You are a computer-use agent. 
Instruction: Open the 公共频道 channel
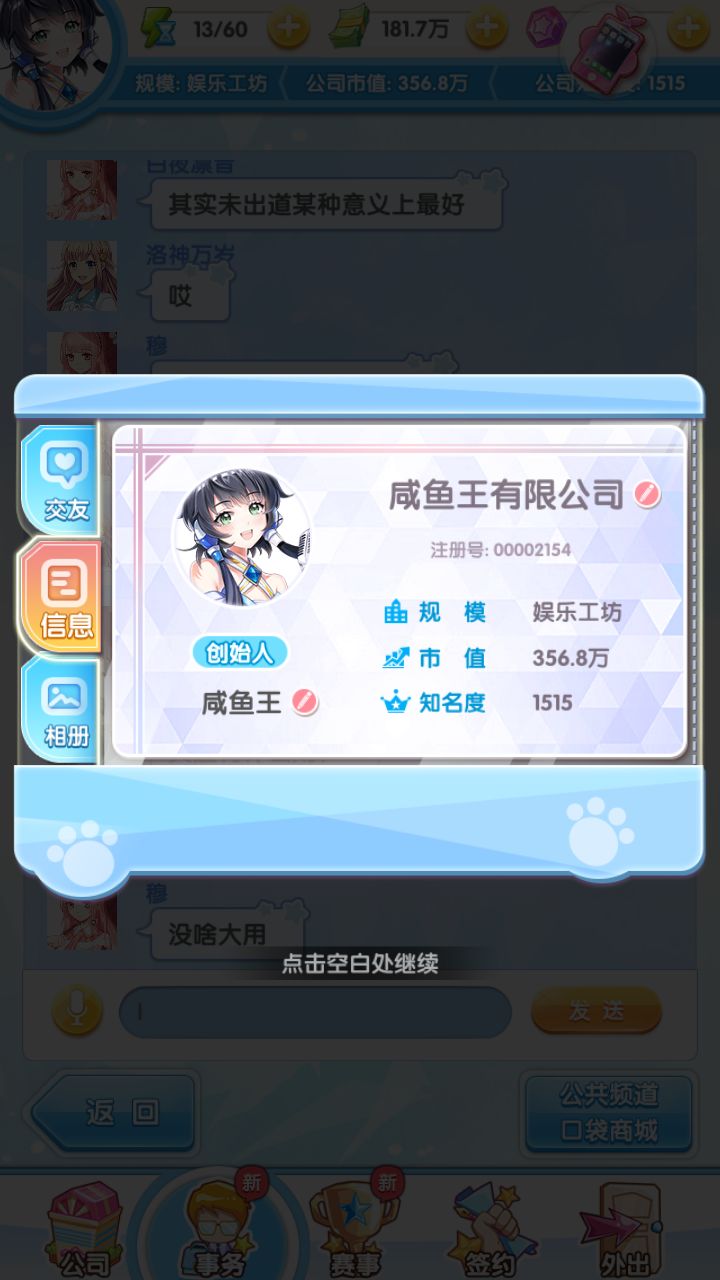click(608, 1095)
